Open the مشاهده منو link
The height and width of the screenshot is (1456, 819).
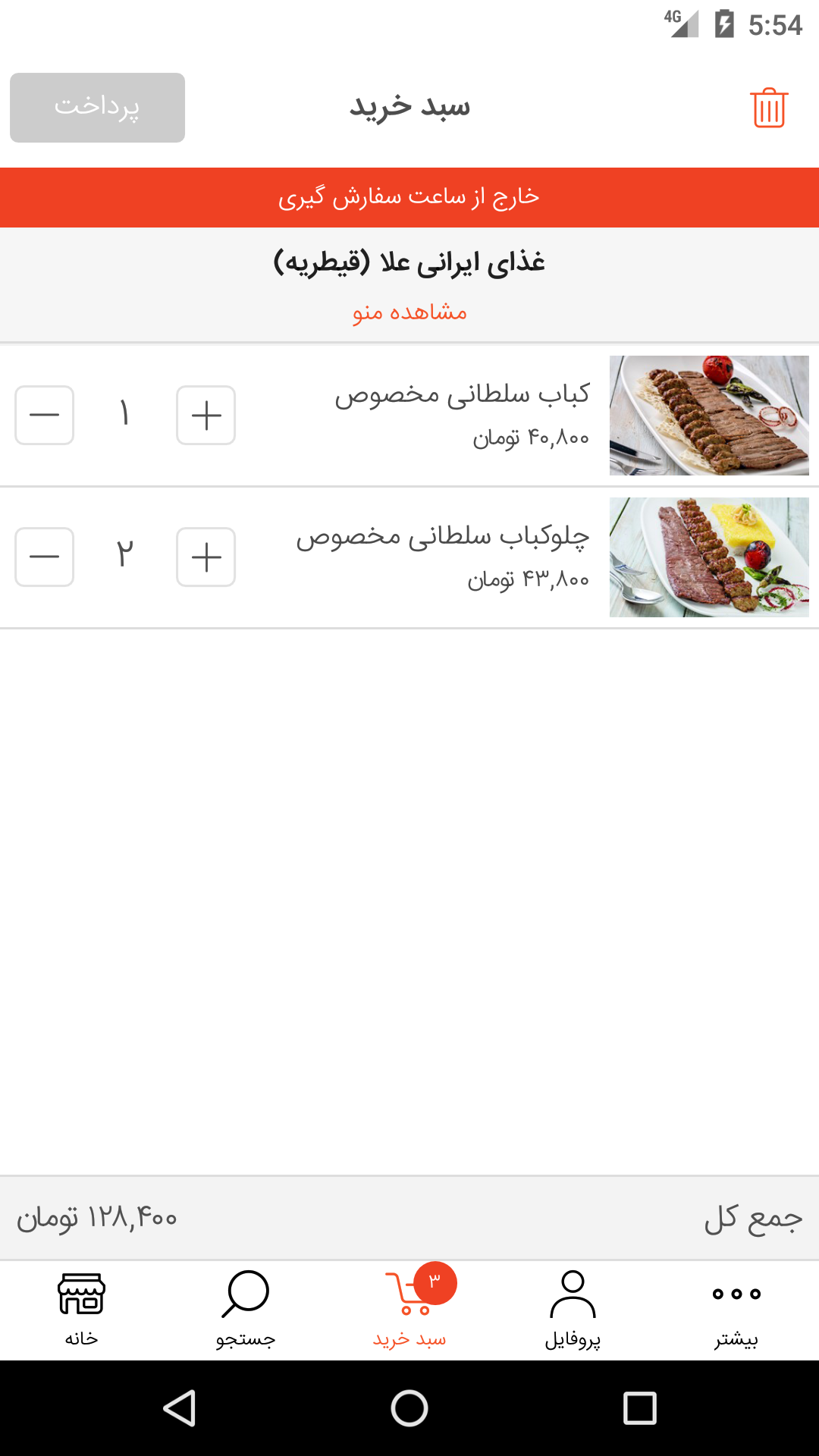click(409, 312)
